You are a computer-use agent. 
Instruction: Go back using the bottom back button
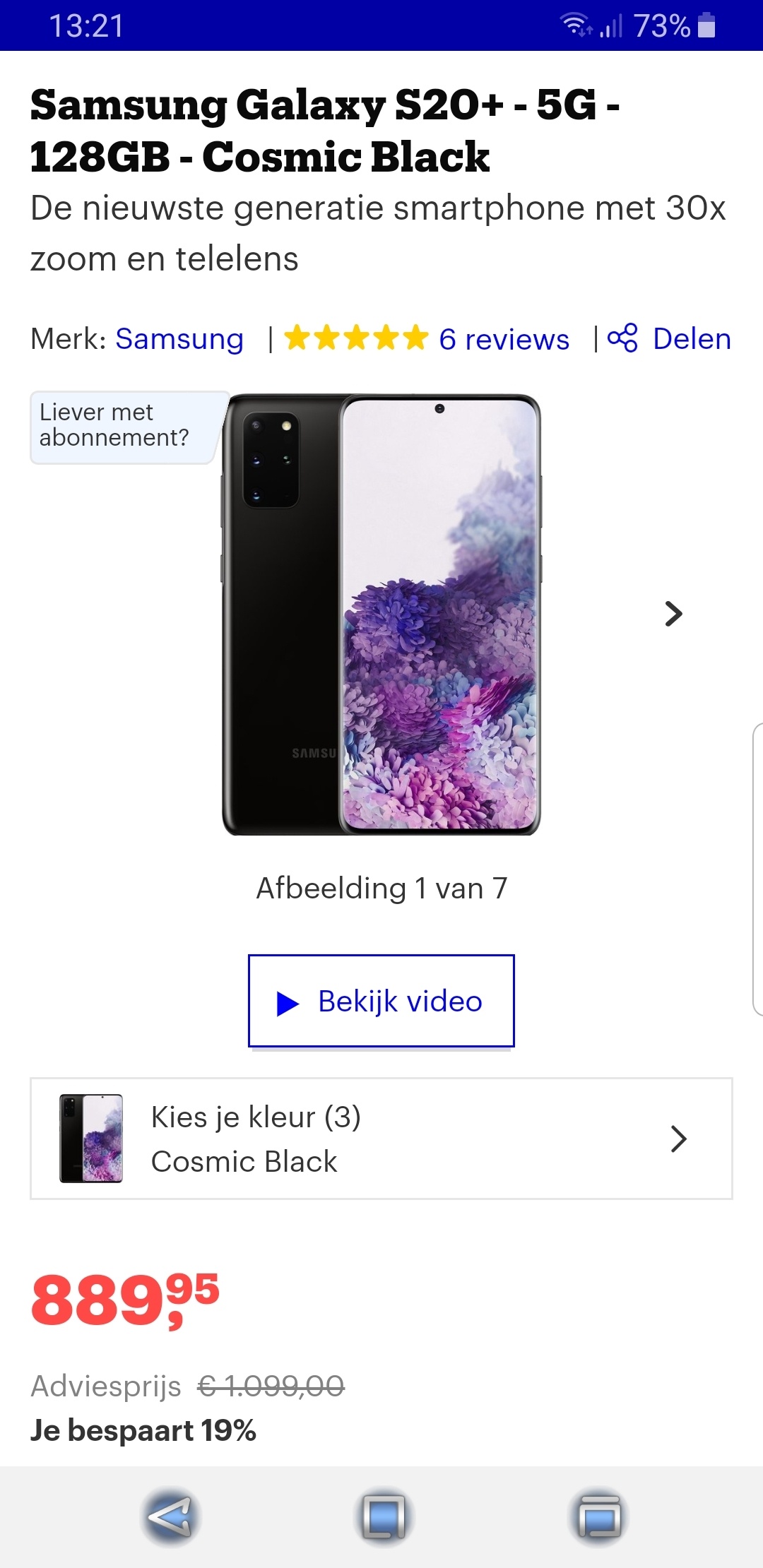coord(170,1516)
